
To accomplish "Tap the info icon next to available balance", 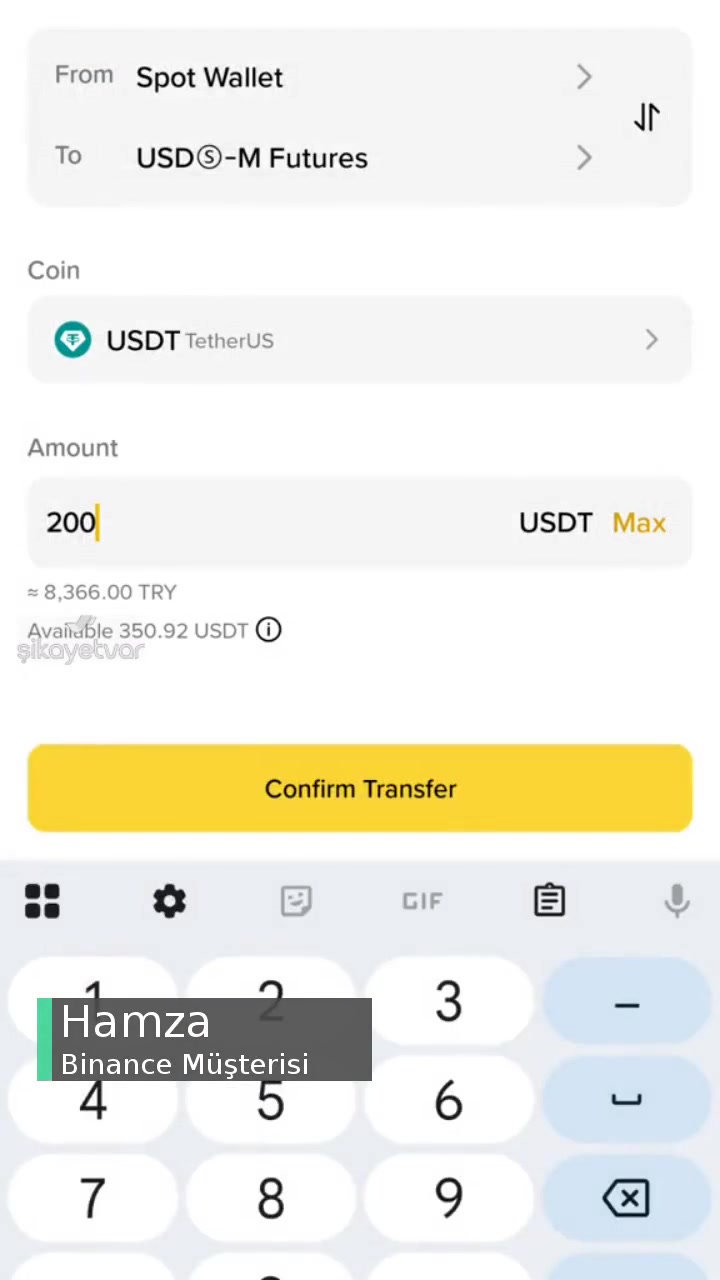I will point(268,630).
